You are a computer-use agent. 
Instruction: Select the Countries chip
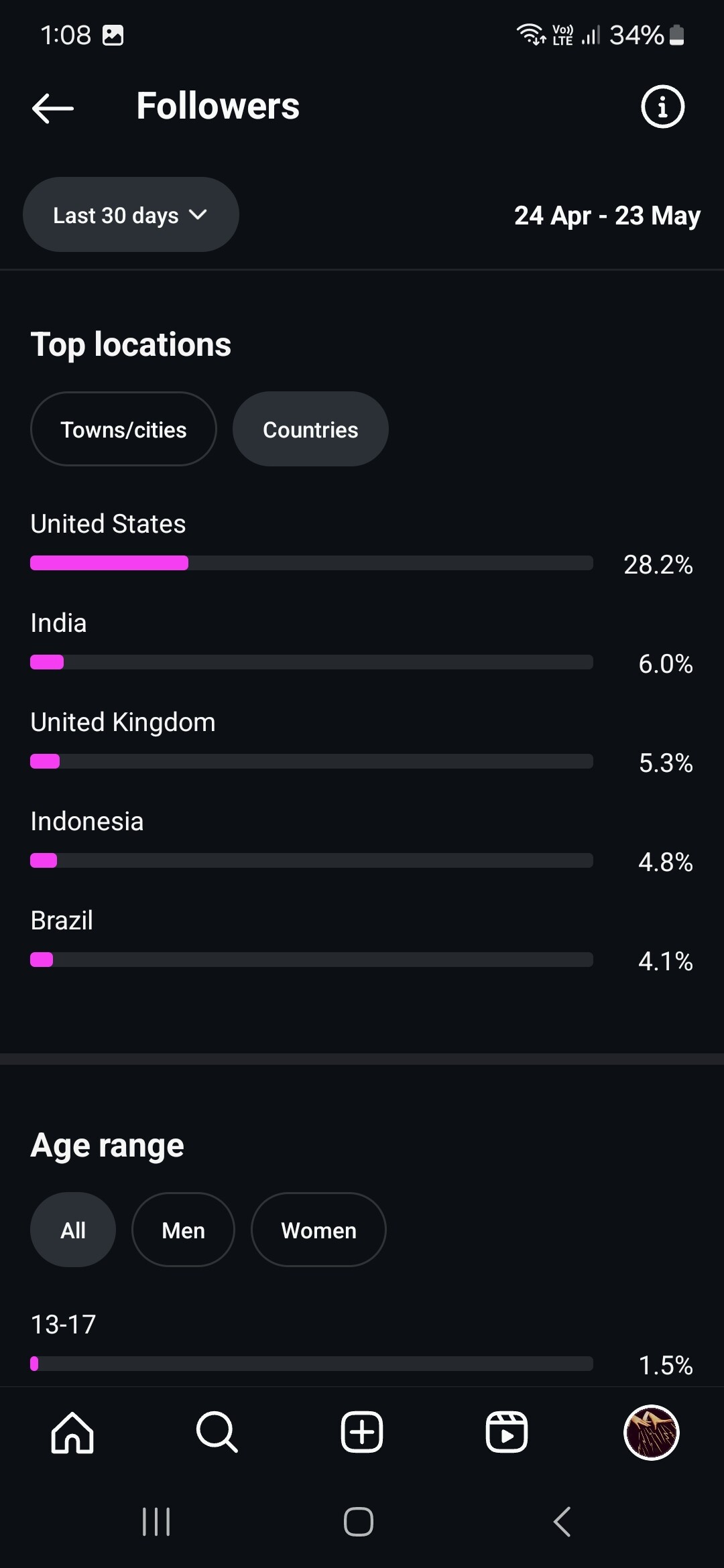click(x=310, y=430)
